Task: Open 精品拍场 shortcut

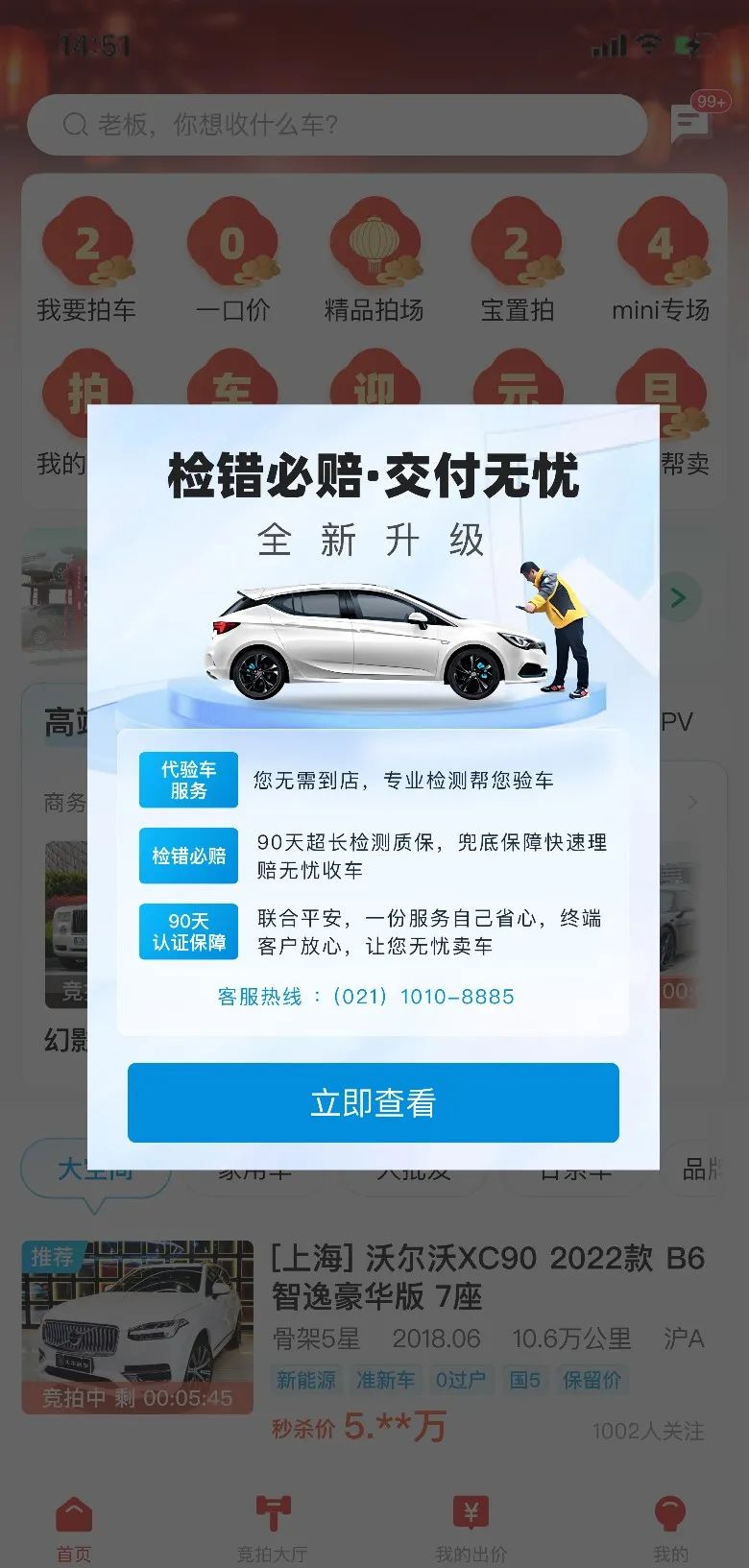Action: (x=374, y=259)
